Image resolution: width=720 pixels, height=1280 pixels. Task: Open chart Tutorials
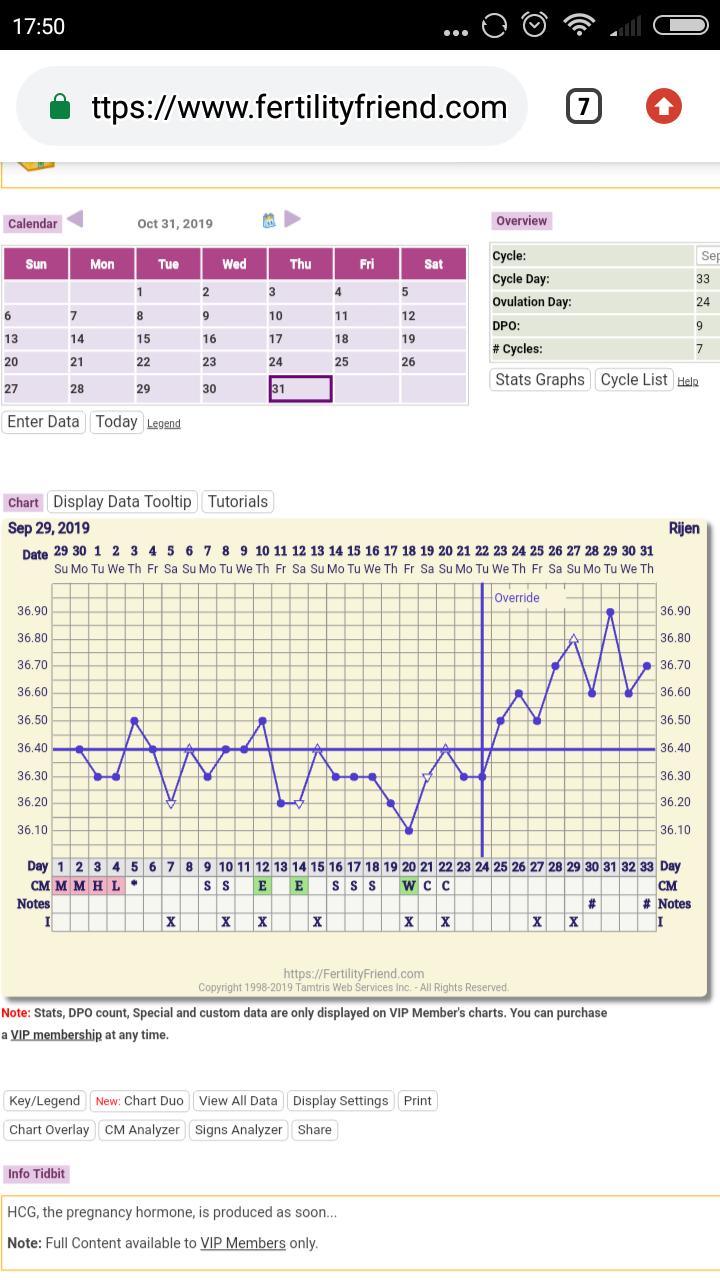pos(238,502)
